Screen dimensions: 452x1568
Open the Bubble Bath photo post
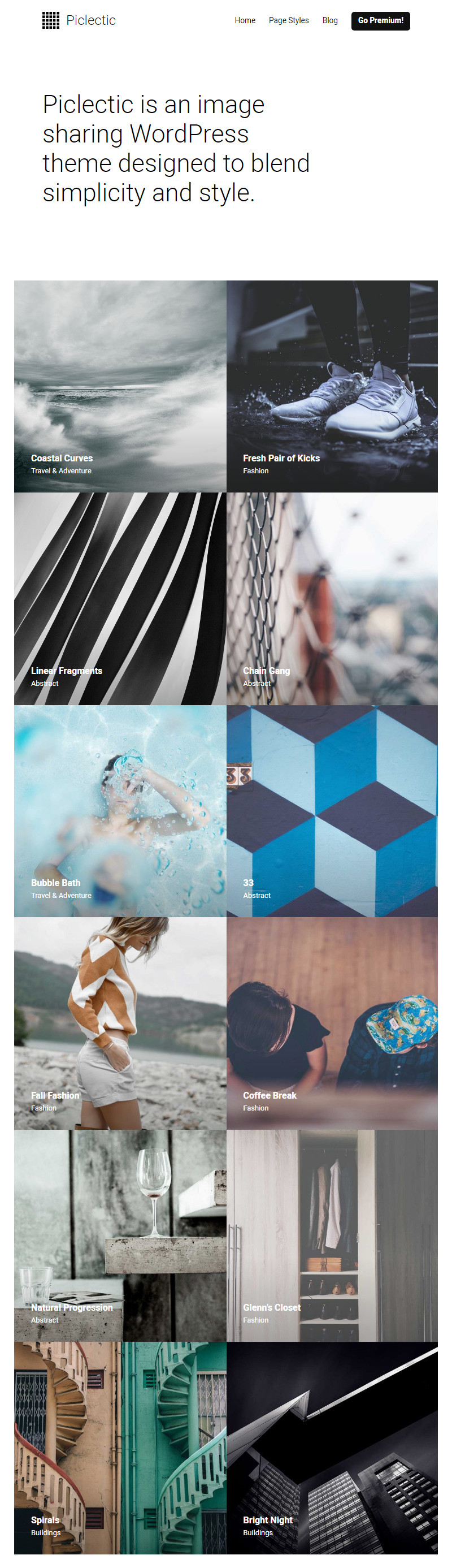tap(120, 811)
